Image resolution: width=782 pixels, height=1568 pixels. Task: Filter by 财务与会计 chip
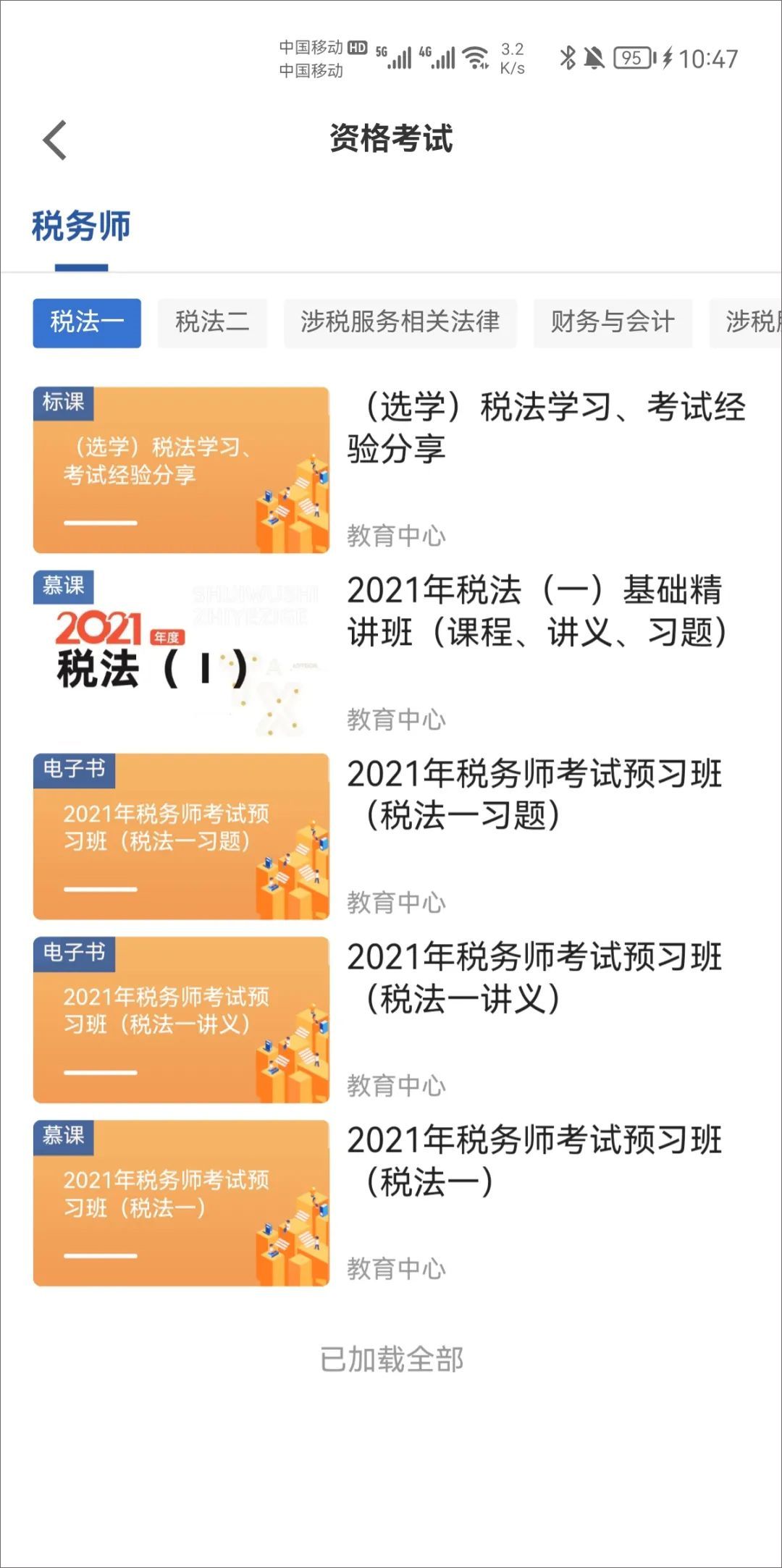[x=613, y=323]
